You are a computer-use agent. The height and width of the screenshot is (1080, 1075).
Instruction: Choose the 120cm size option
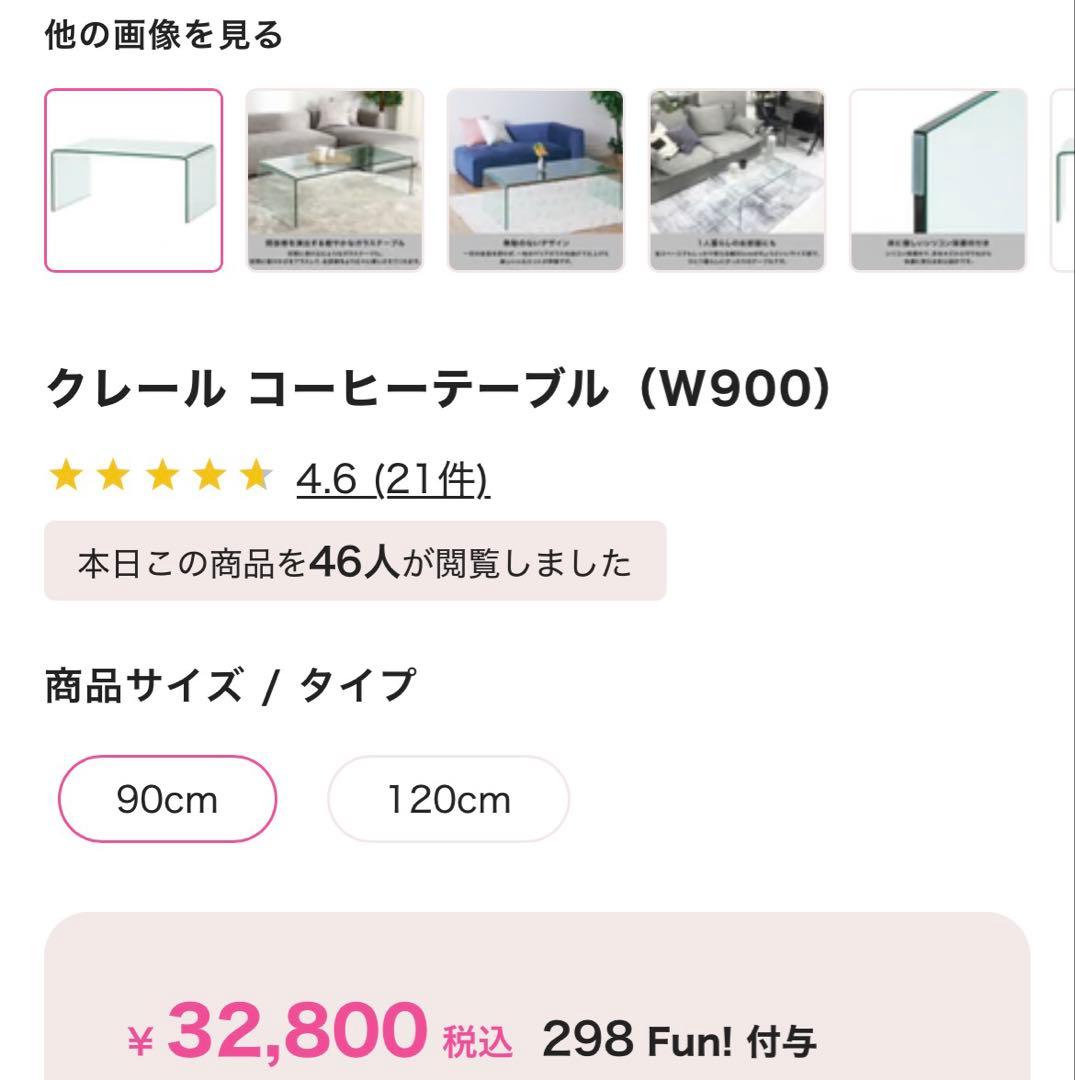point(449,799)
